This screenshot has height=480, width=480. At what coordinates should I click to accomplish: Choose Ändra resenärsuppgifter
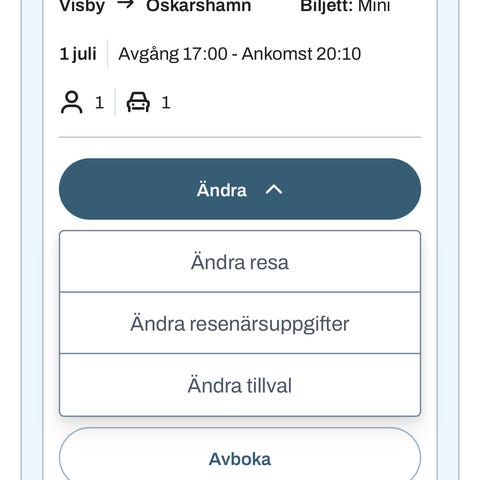point(240,323)
